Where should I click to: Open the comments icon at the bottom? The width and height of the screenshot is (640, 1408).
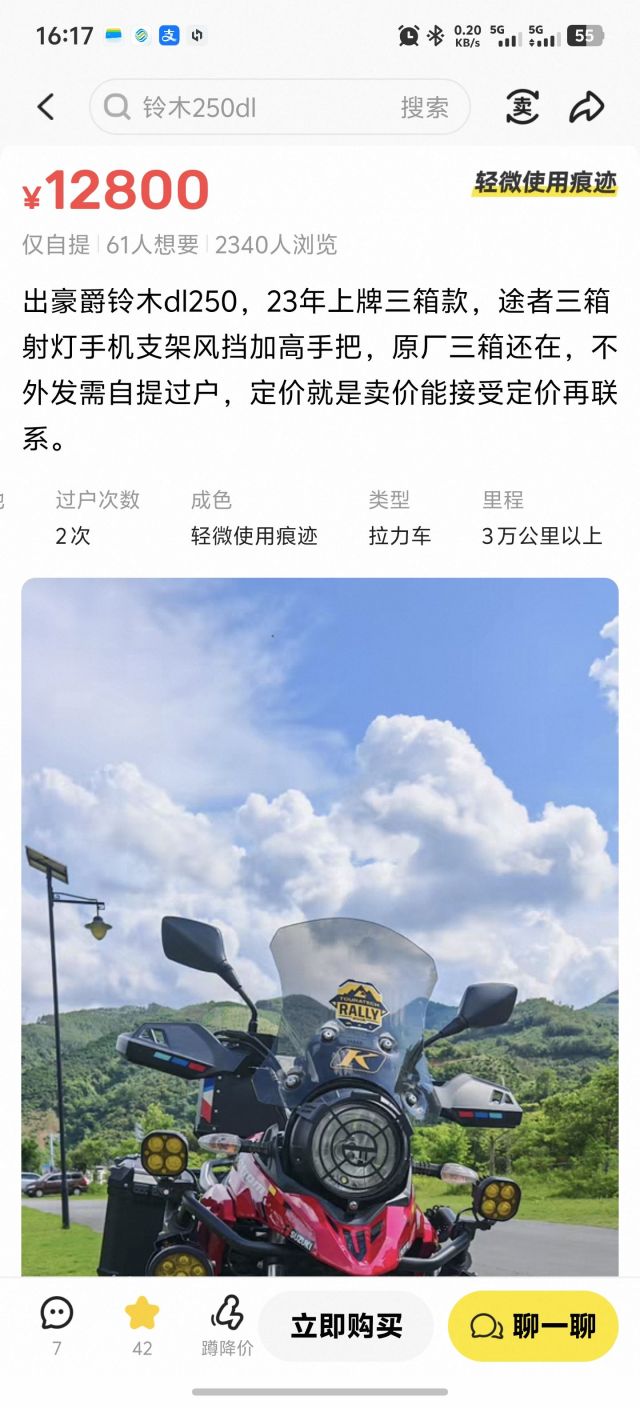click(57, 1326)
